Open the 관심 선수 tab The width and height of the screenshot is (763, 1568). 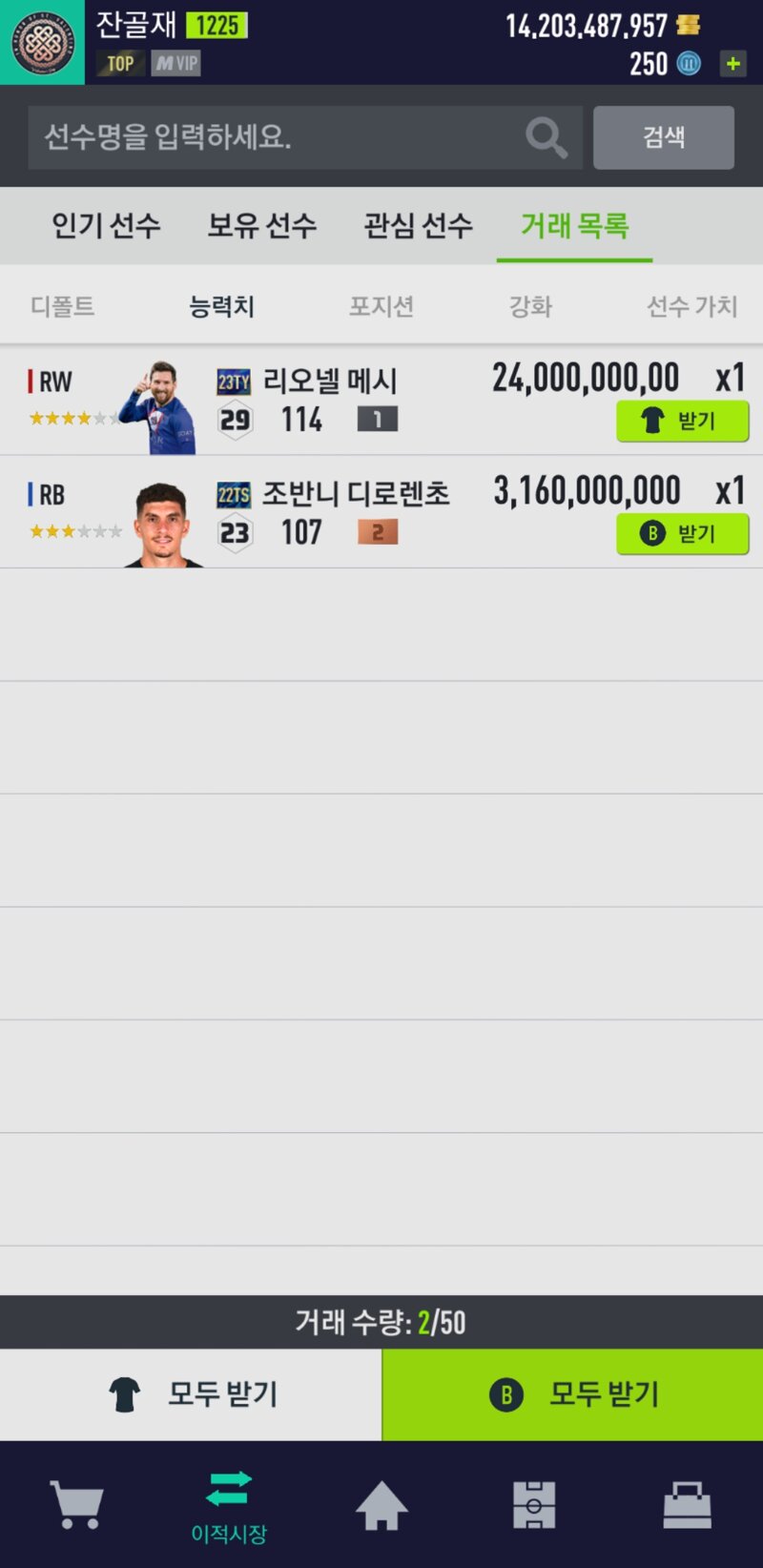(418, 226)
